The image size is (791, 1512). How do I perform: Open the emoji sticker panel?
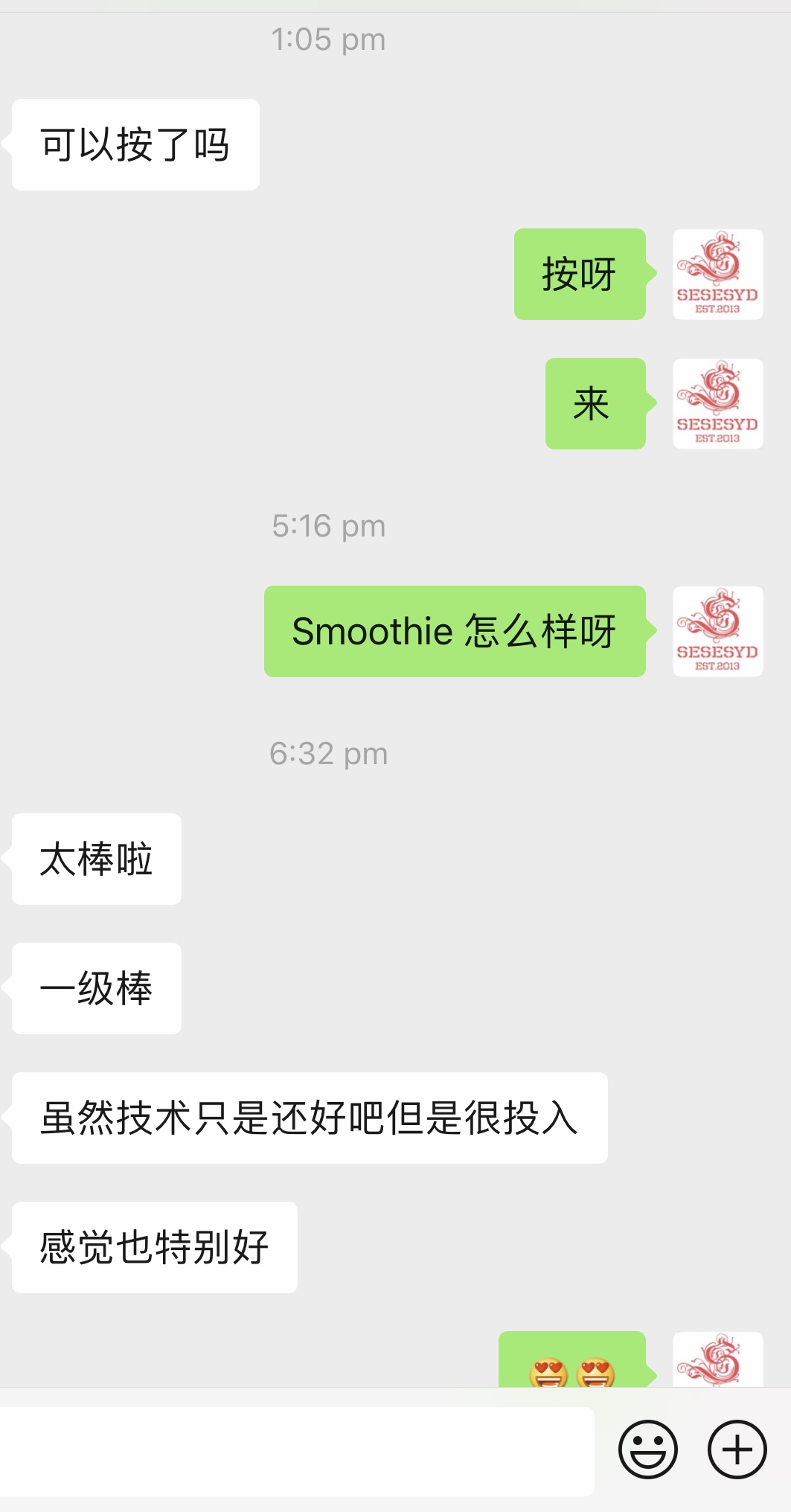click(647, 1449)
